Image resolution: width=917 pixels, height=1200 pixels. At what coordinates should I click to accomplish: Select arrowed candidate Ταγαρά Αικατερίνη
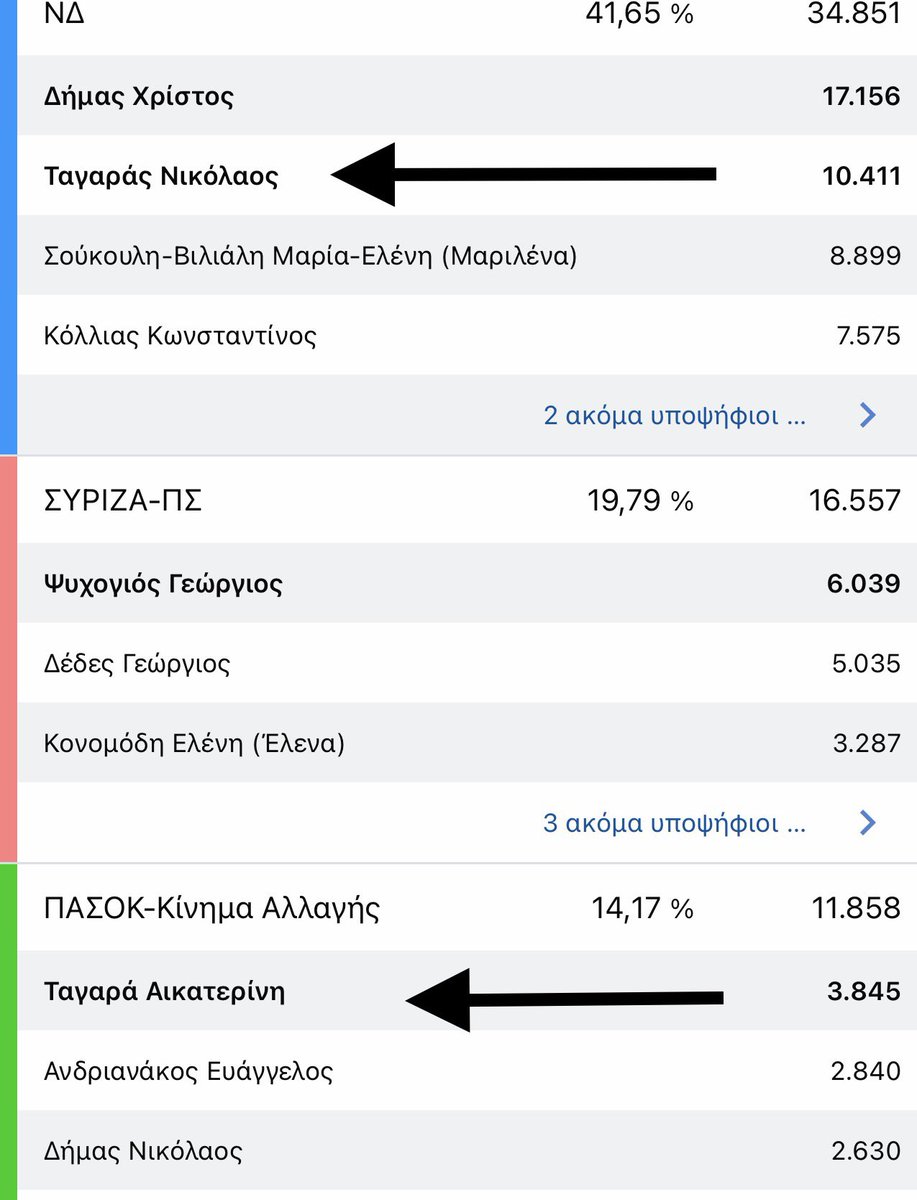(x=165, y=991)
